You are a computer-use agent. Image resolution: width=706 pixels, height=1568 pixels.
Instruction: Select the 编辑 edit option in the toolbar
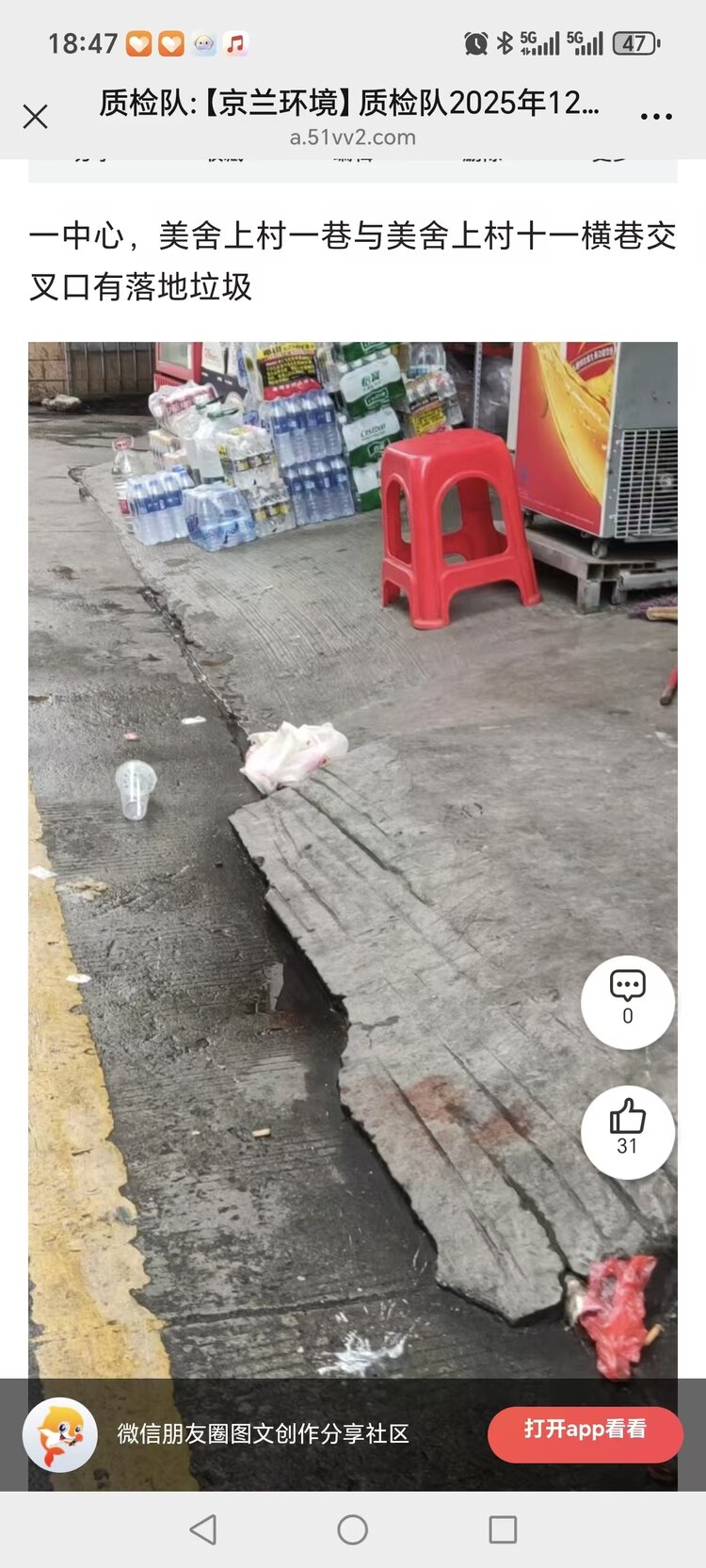coord(354,162)
